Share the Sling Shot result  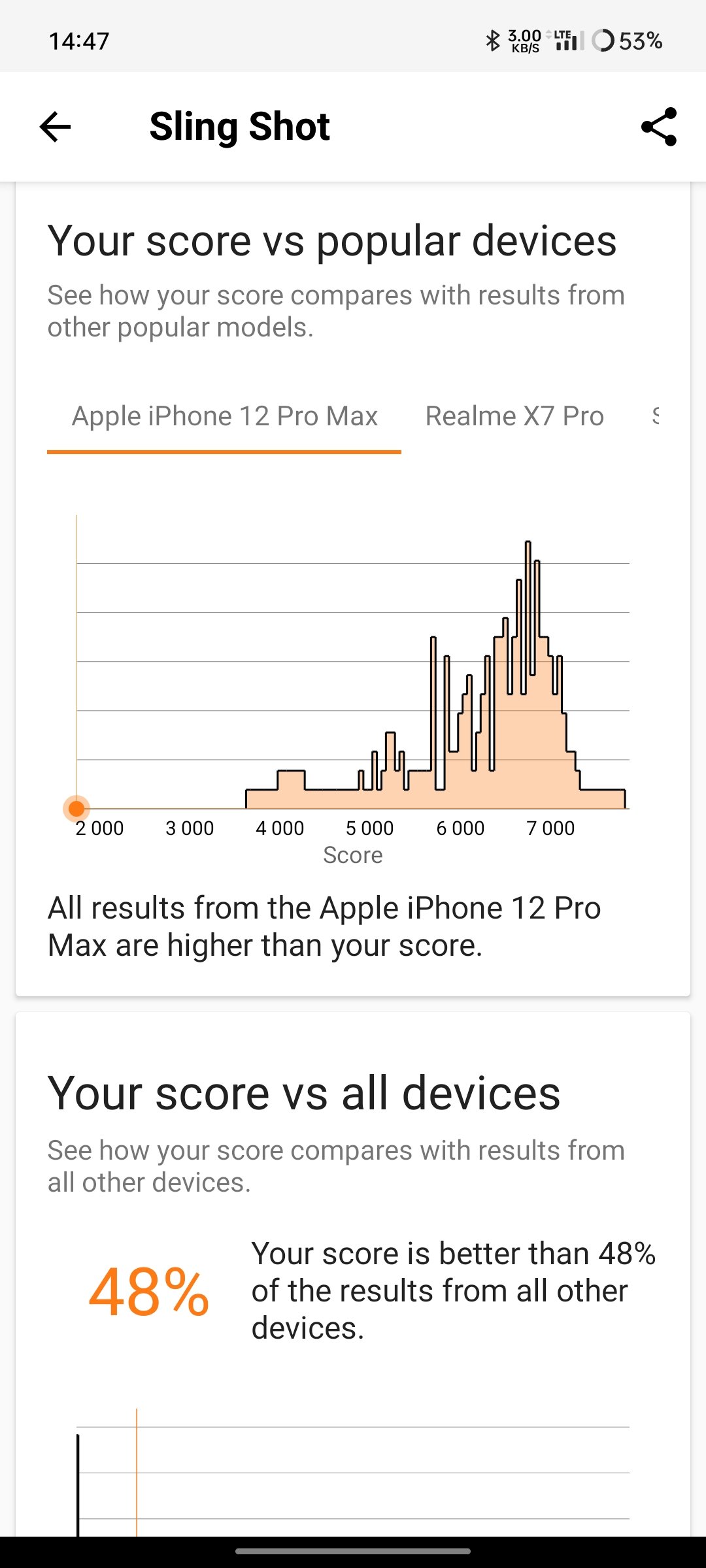[x=658, y=127]
